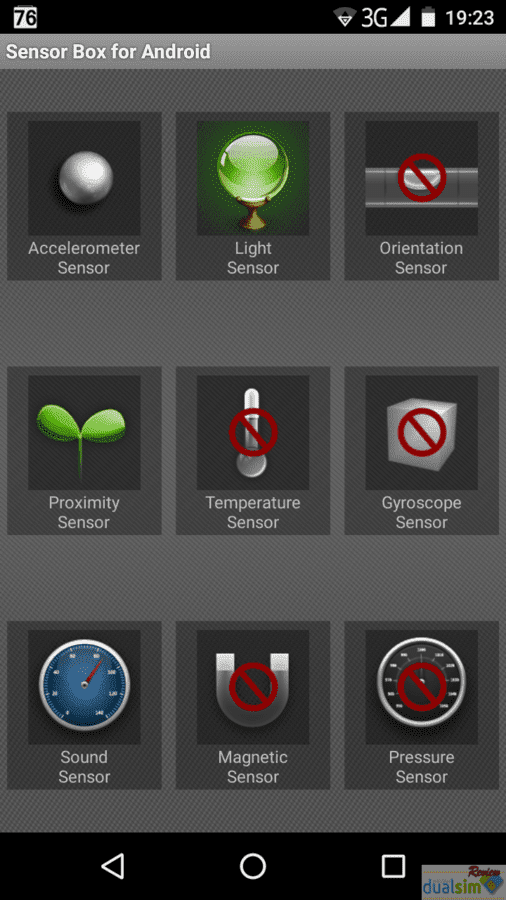Go back using the navigation bar
This screenshot has height=900, width=506.
click(113, 866)
